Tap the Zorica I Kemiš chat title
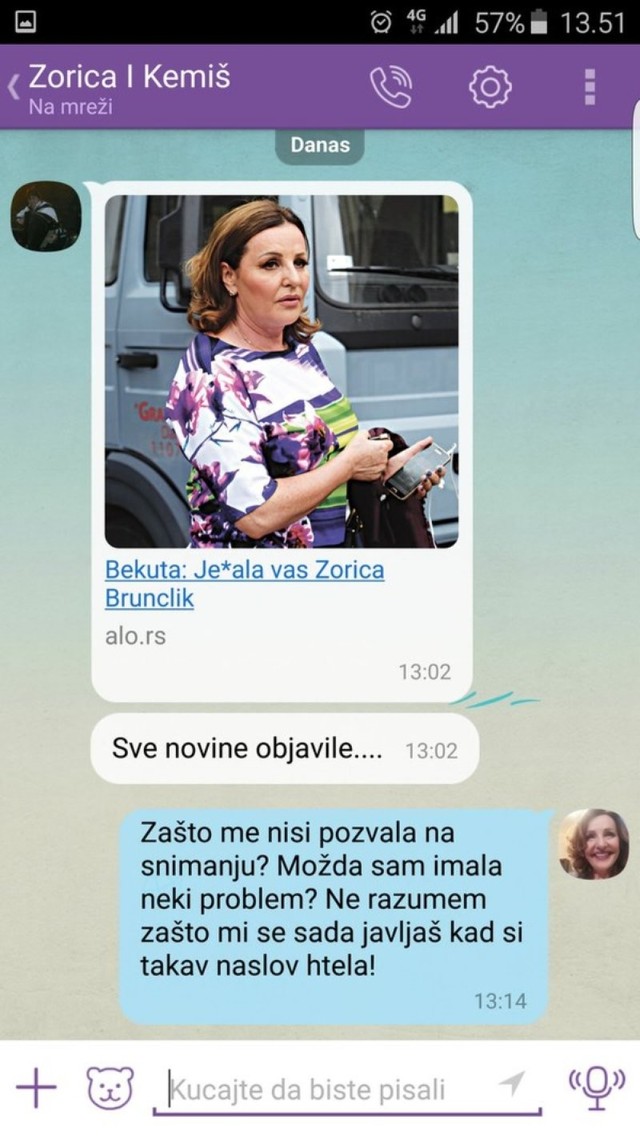 130,77
